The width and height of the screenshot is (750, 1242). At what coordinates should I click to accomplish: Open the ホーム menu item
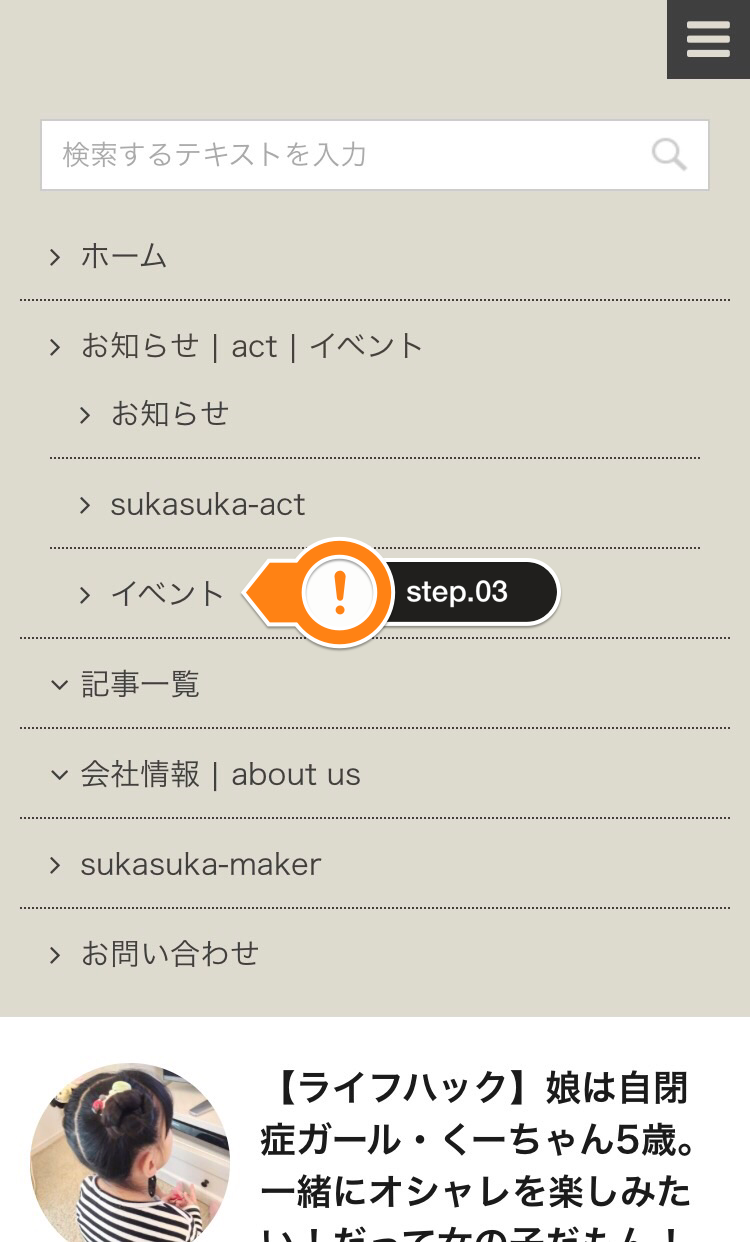pyautogui.click(x=123, y=257)
